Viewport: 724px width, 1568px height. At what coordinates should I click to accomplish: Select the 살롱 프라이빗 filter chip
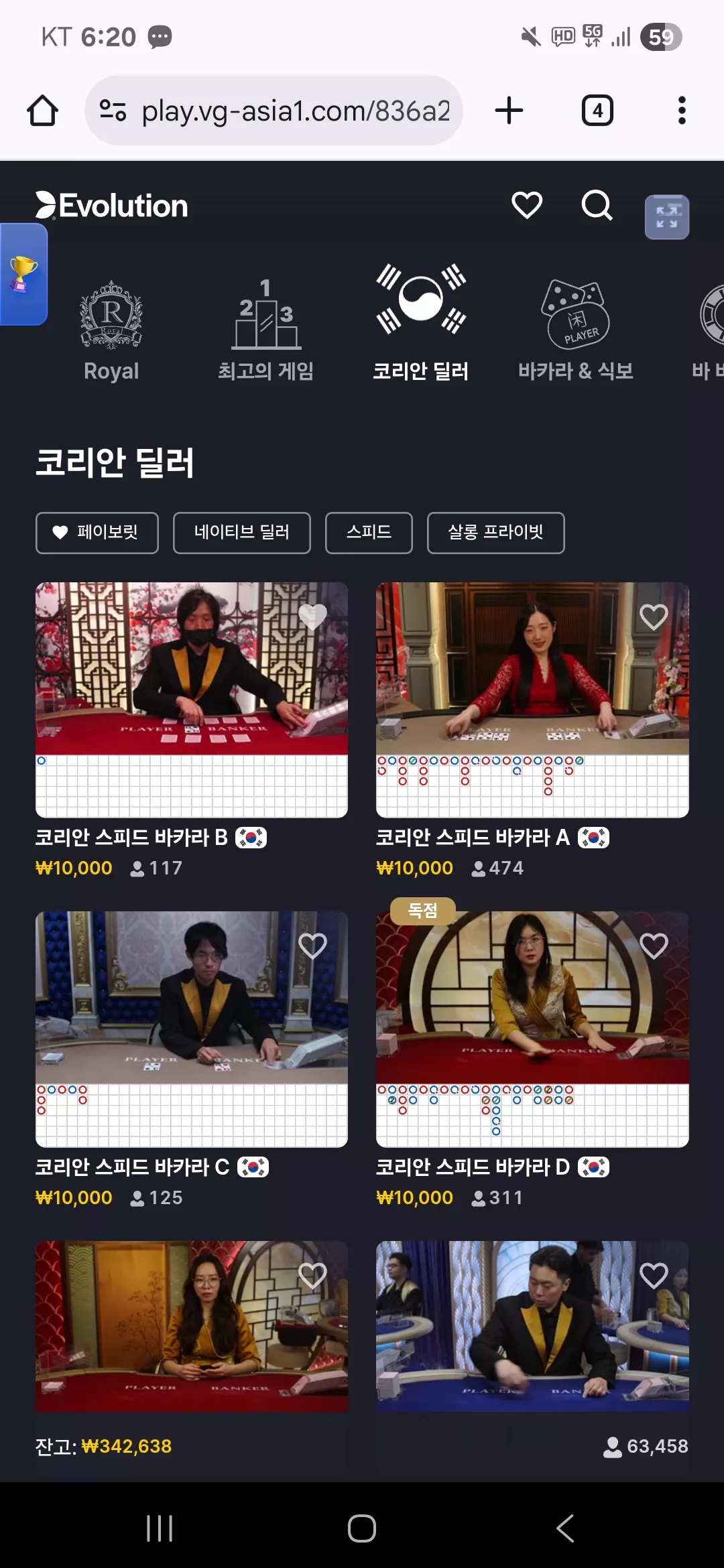pos(496,533)
